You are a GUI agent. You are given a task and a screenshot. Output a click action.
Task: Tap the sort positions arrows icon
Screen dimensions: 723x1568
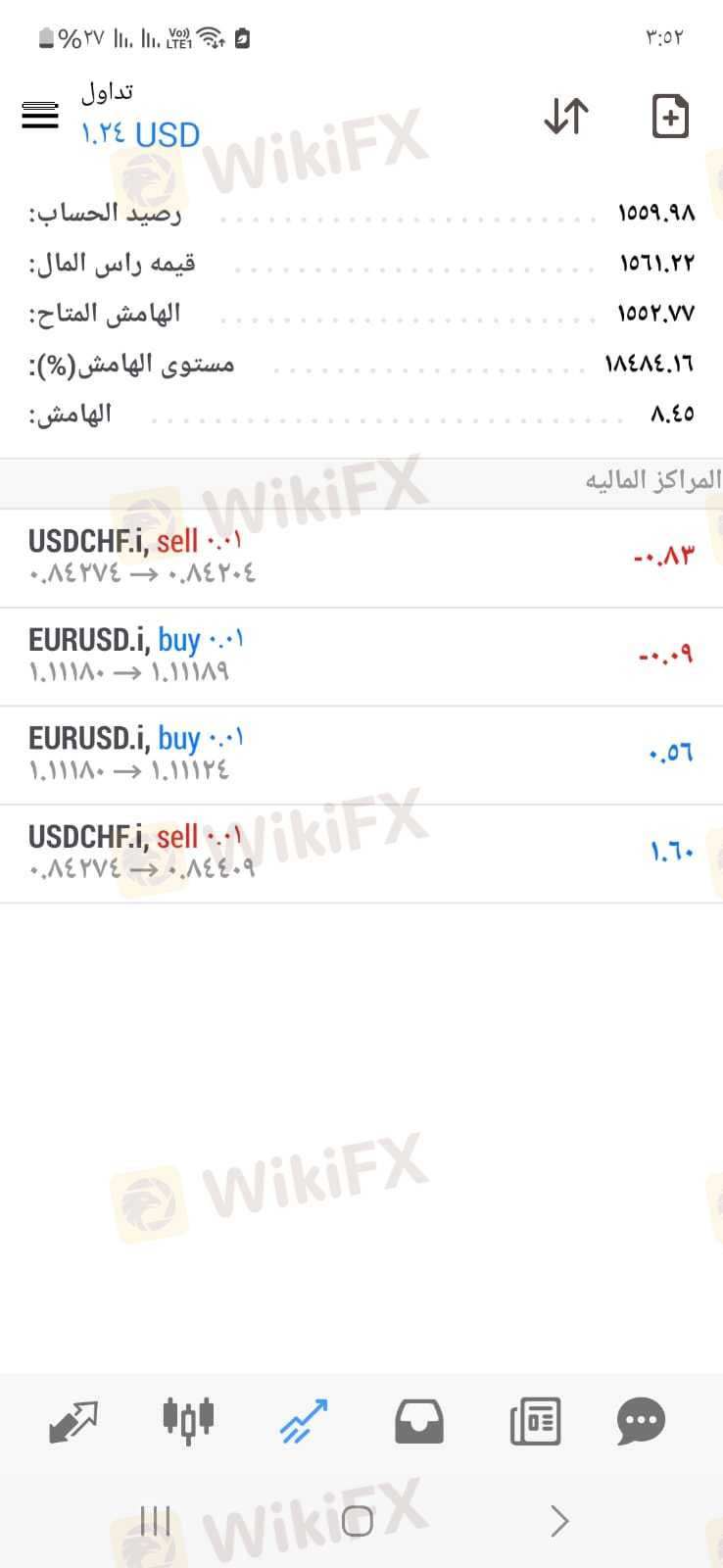(566, 116)
